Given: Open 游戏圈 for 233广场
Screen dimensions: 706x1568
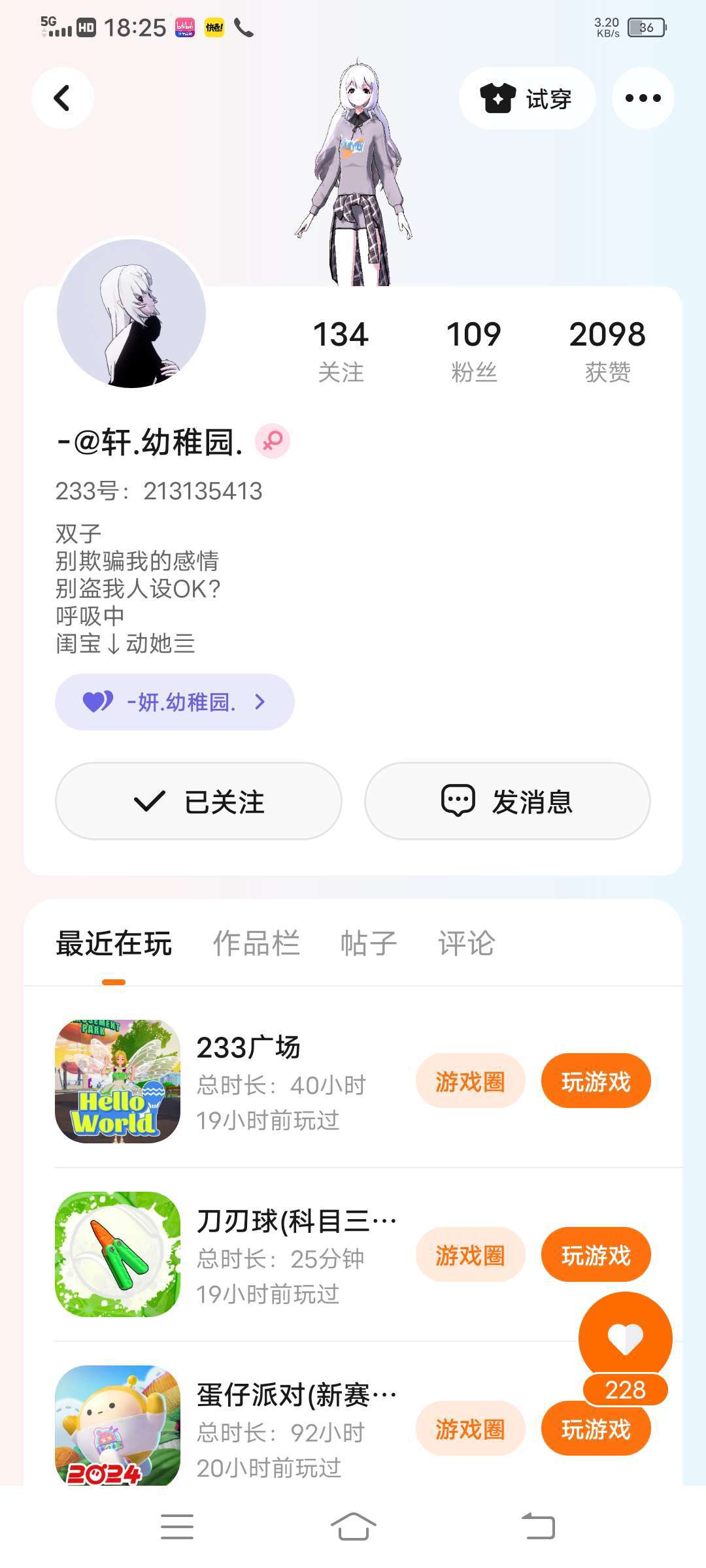Looking at the screenshot, I should [470, 1081].
